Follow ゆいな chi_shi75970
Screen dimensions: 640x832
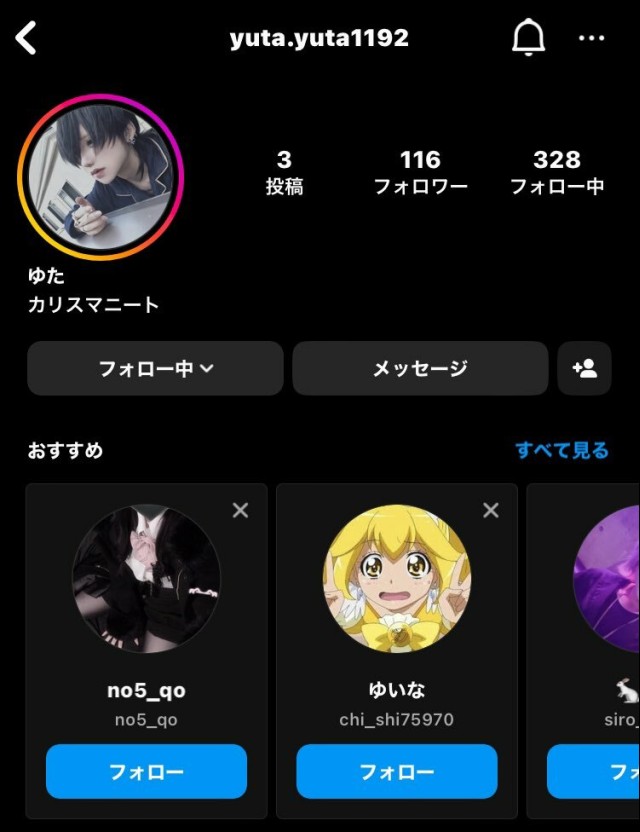396,771
